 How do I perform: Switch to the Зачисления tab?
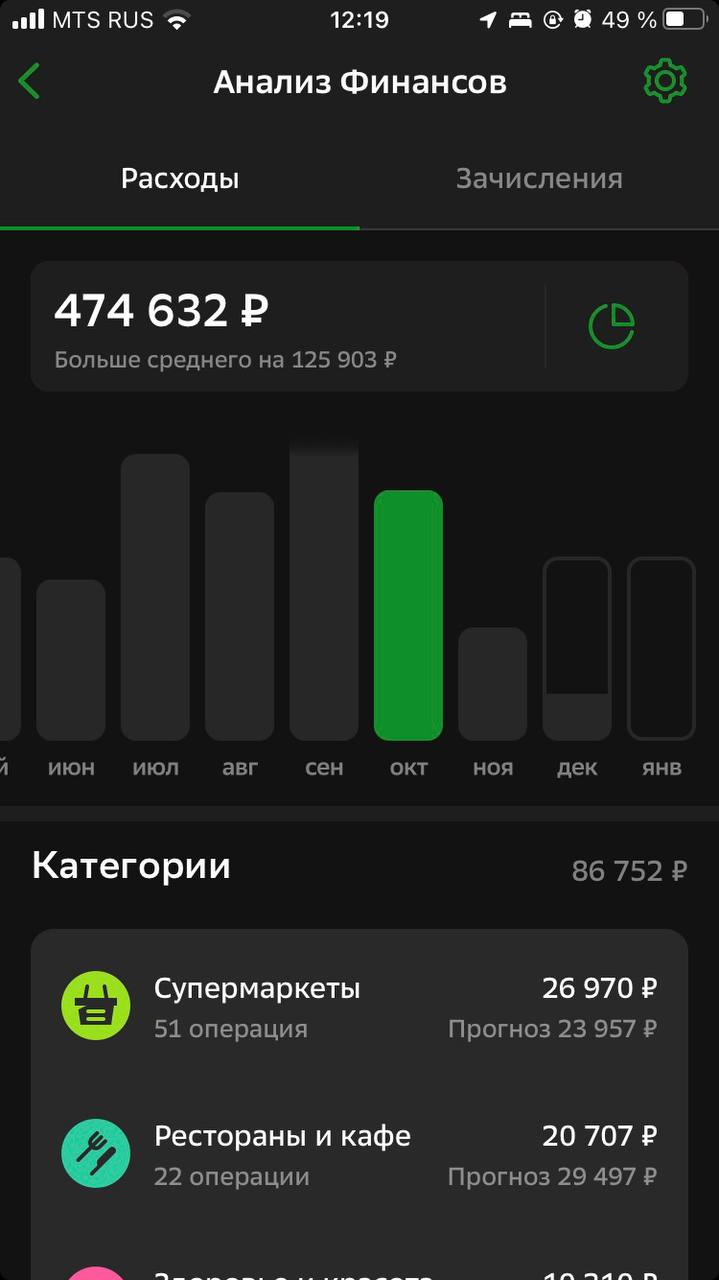pos(539,179)
